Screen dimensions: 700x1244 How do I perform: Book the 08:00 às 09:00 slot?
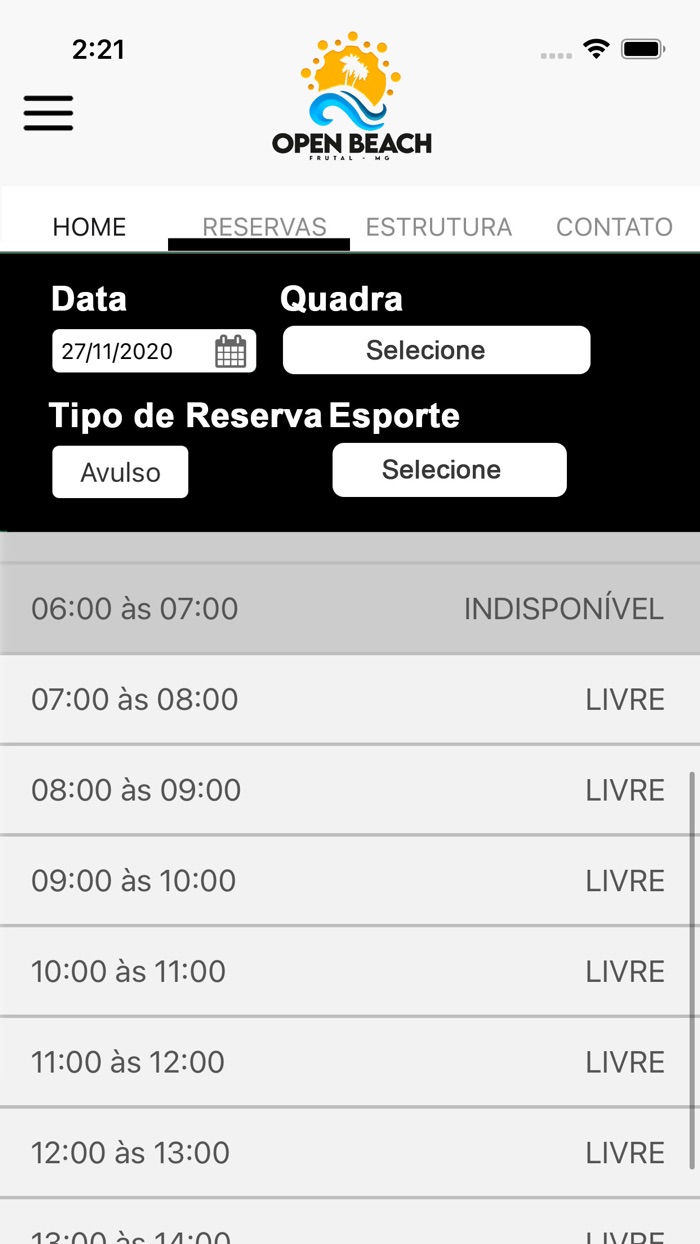tap(348, 790)
